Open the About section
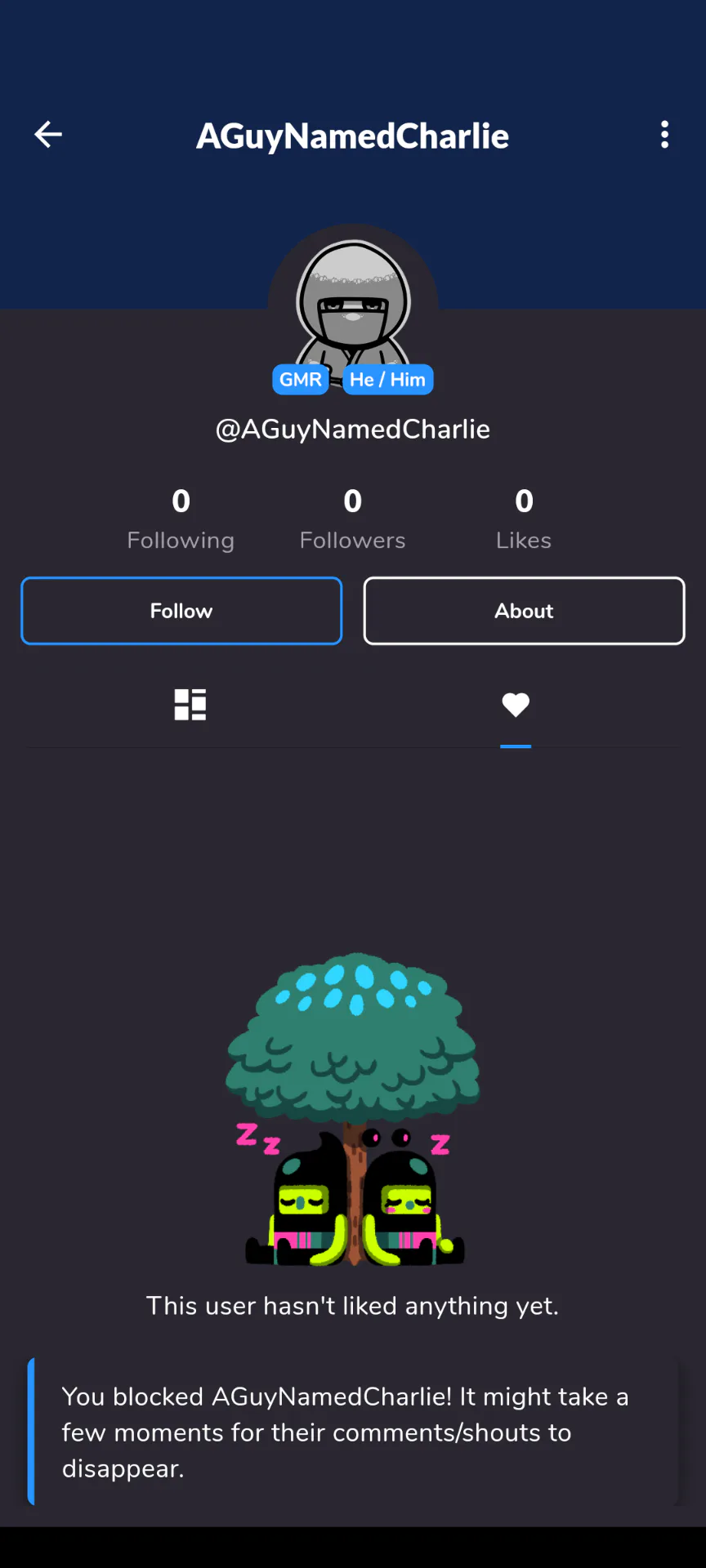This screenshot has width=706, height=1568. click(524, 611)
